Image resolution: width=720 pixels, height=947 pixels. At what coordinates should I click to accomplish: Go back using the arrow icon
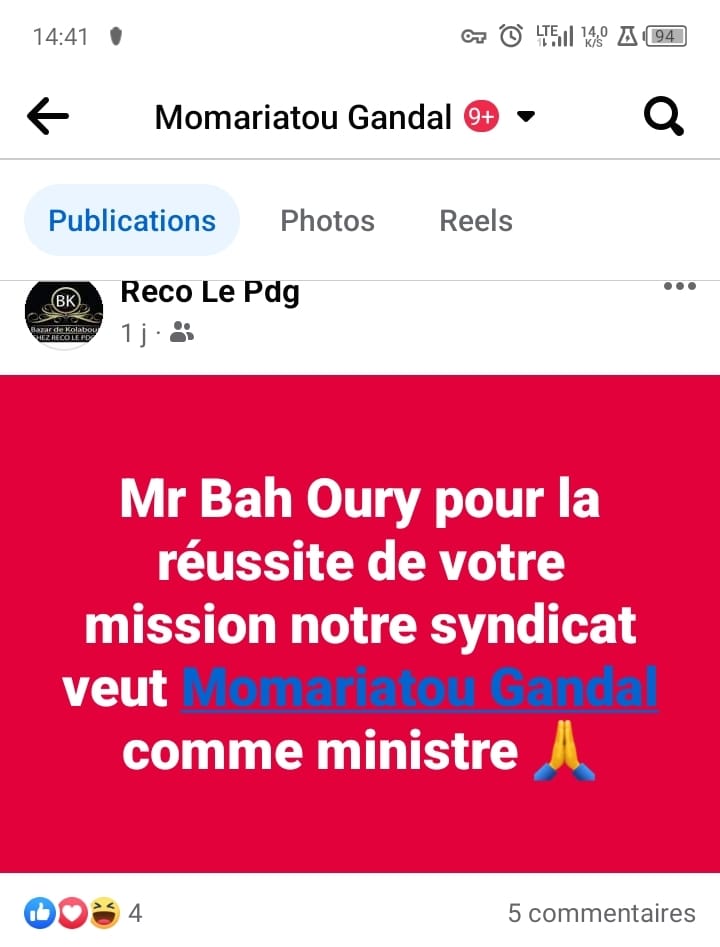coord(47,117)
